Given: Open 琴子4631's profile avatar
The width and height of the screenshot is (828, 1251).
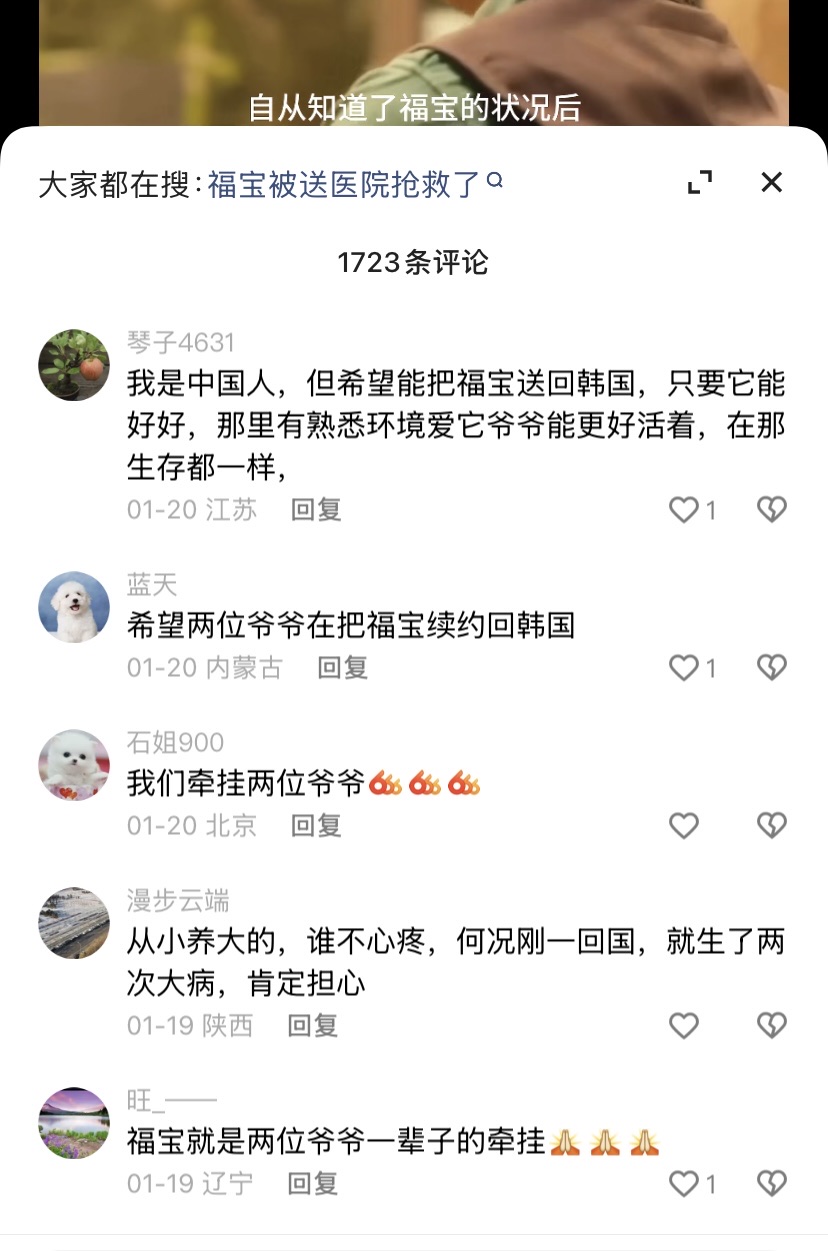Looking at the screenshot, I should tap(74, 365).
